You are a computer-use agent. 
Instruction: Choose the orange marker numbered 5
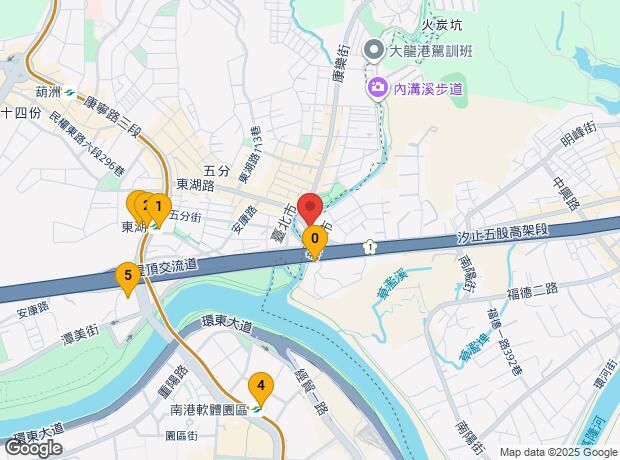click(128, 278)
